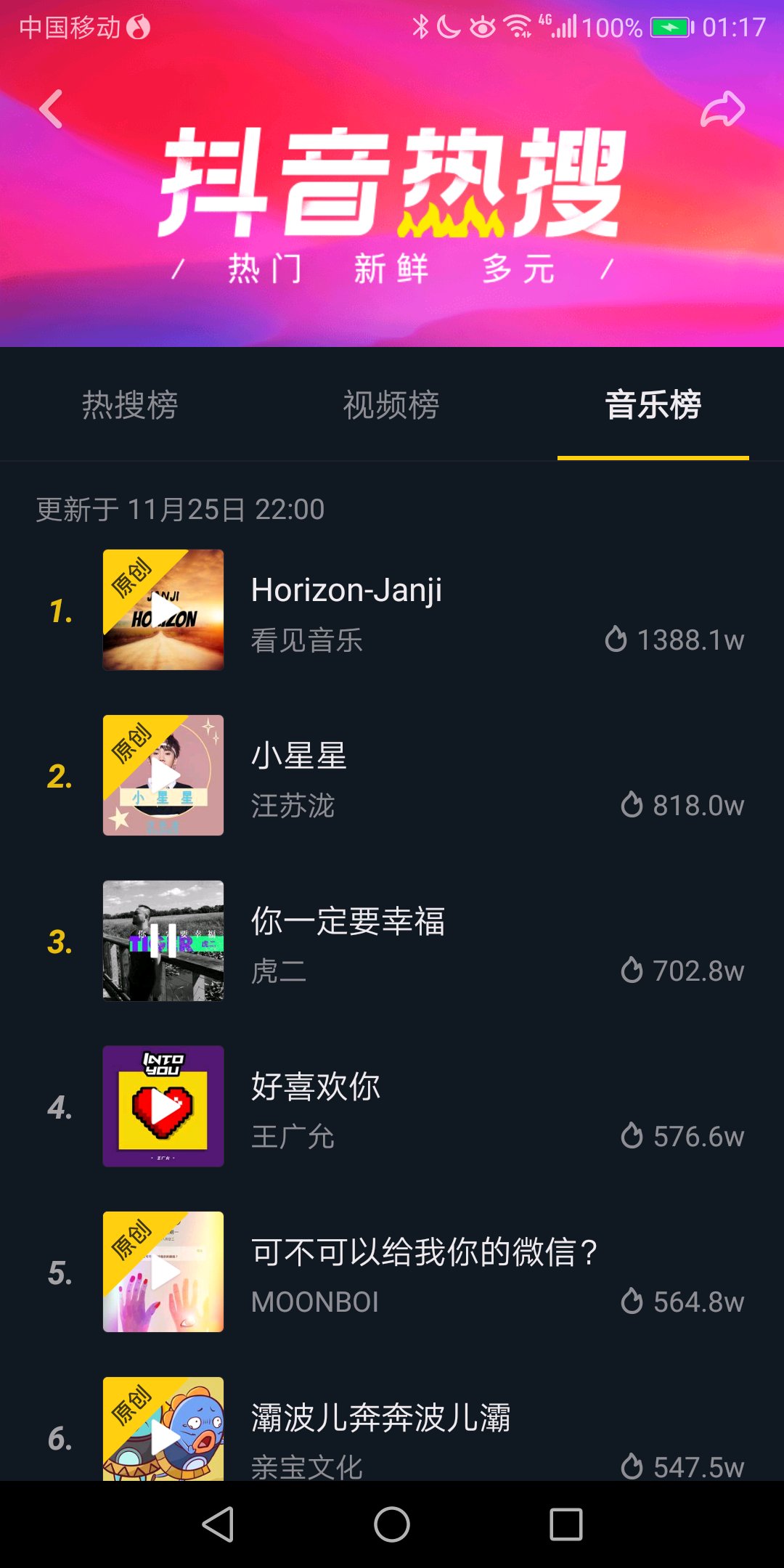Screen dimensions: 784x1568
Task: Play 小星星 by 汪苏泷
Action: tap(163, 775)
